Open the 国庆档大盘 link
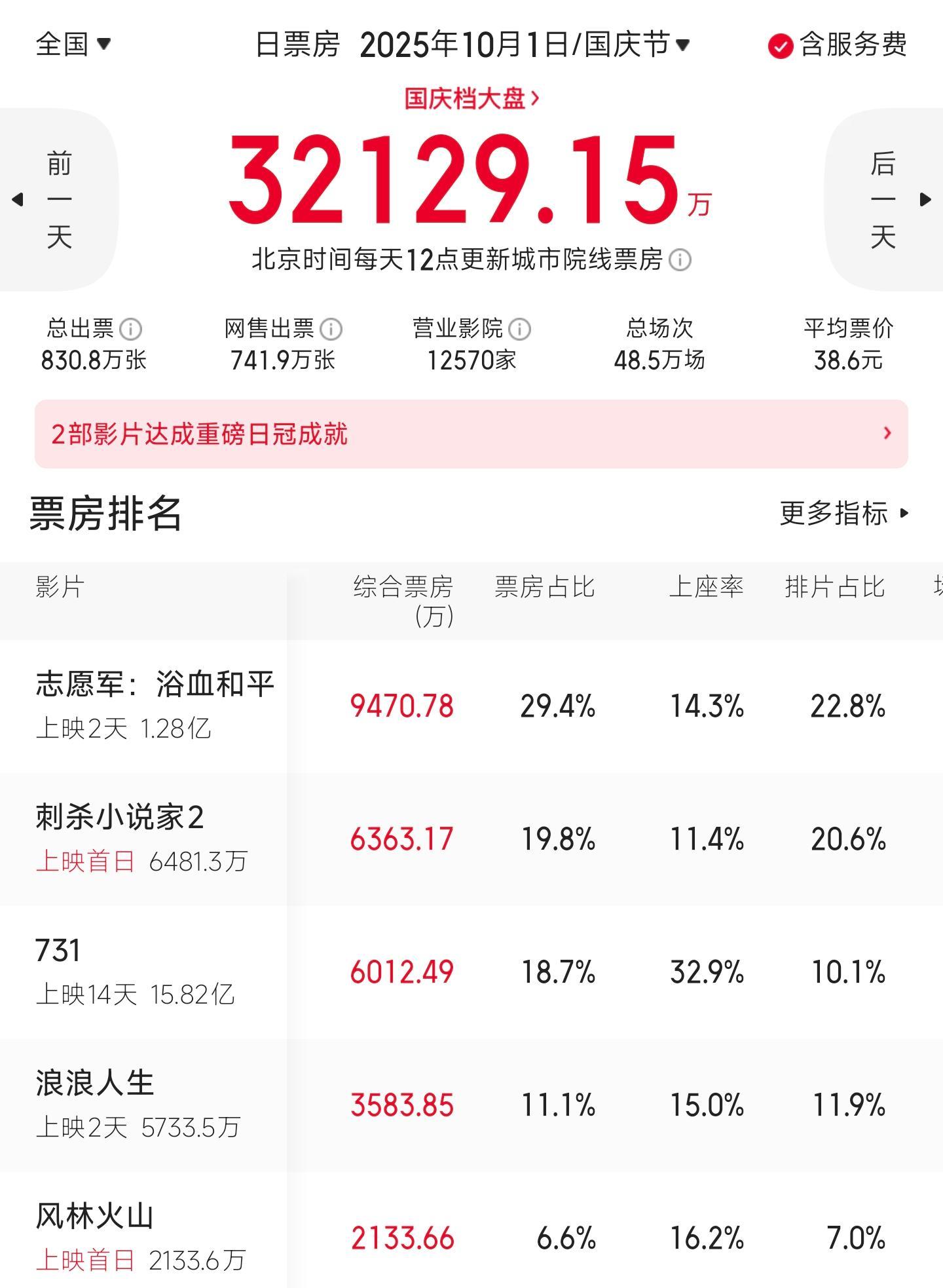This screenshot has height=1288, width=943. pyautogui.click(x=471, y=99)
